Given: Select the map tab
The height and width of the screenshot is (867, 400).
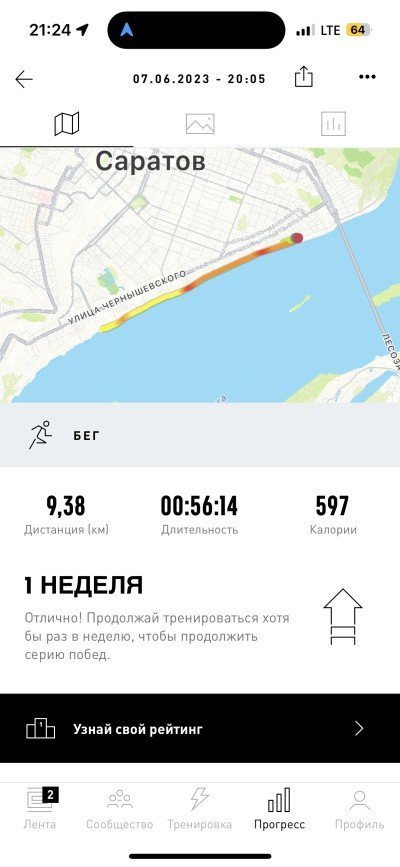Looking at the screenshot, I should [x=66, y=124].
